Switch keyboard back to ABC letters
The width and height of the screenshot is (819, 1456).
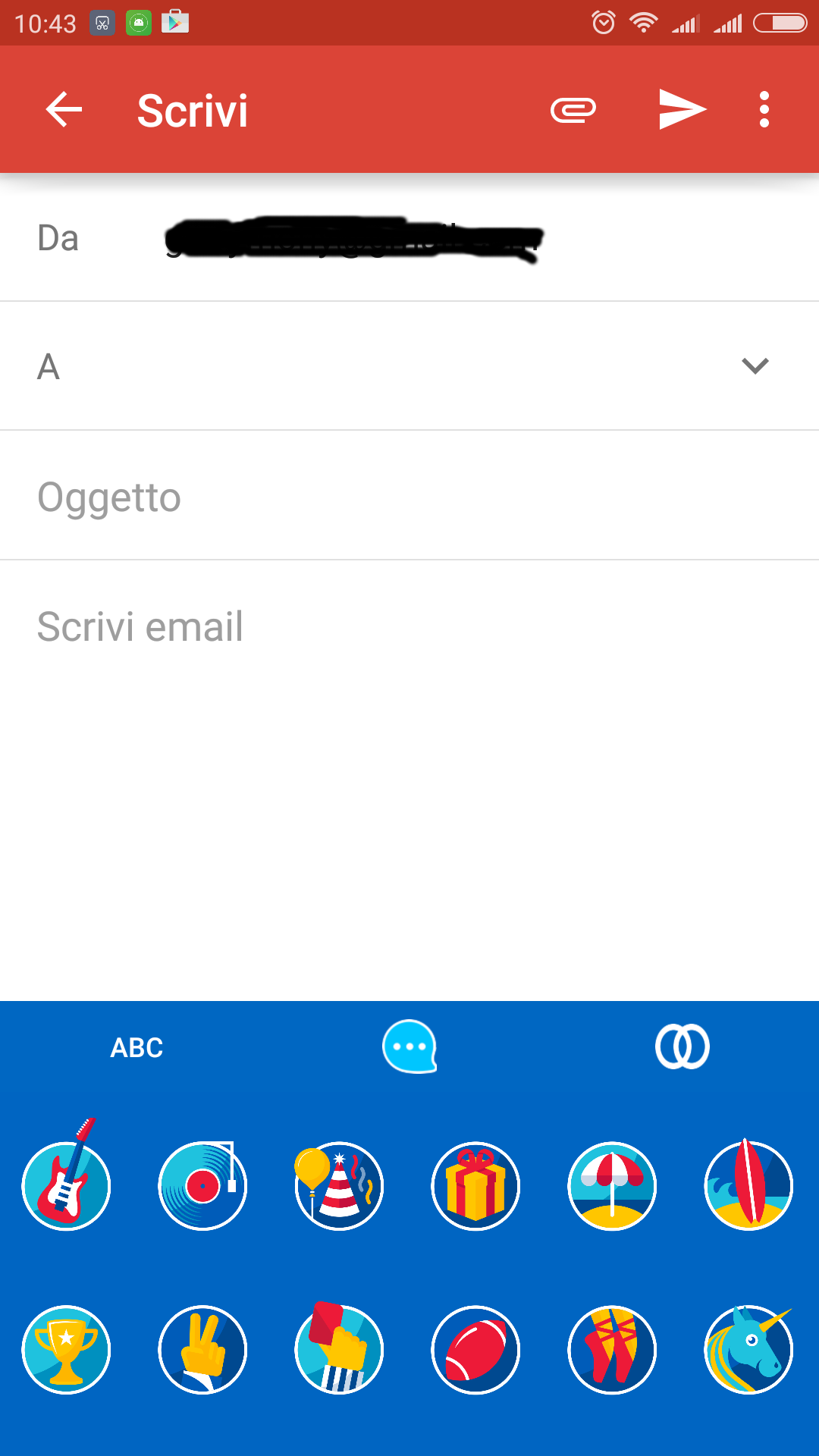click(136, 1047)
